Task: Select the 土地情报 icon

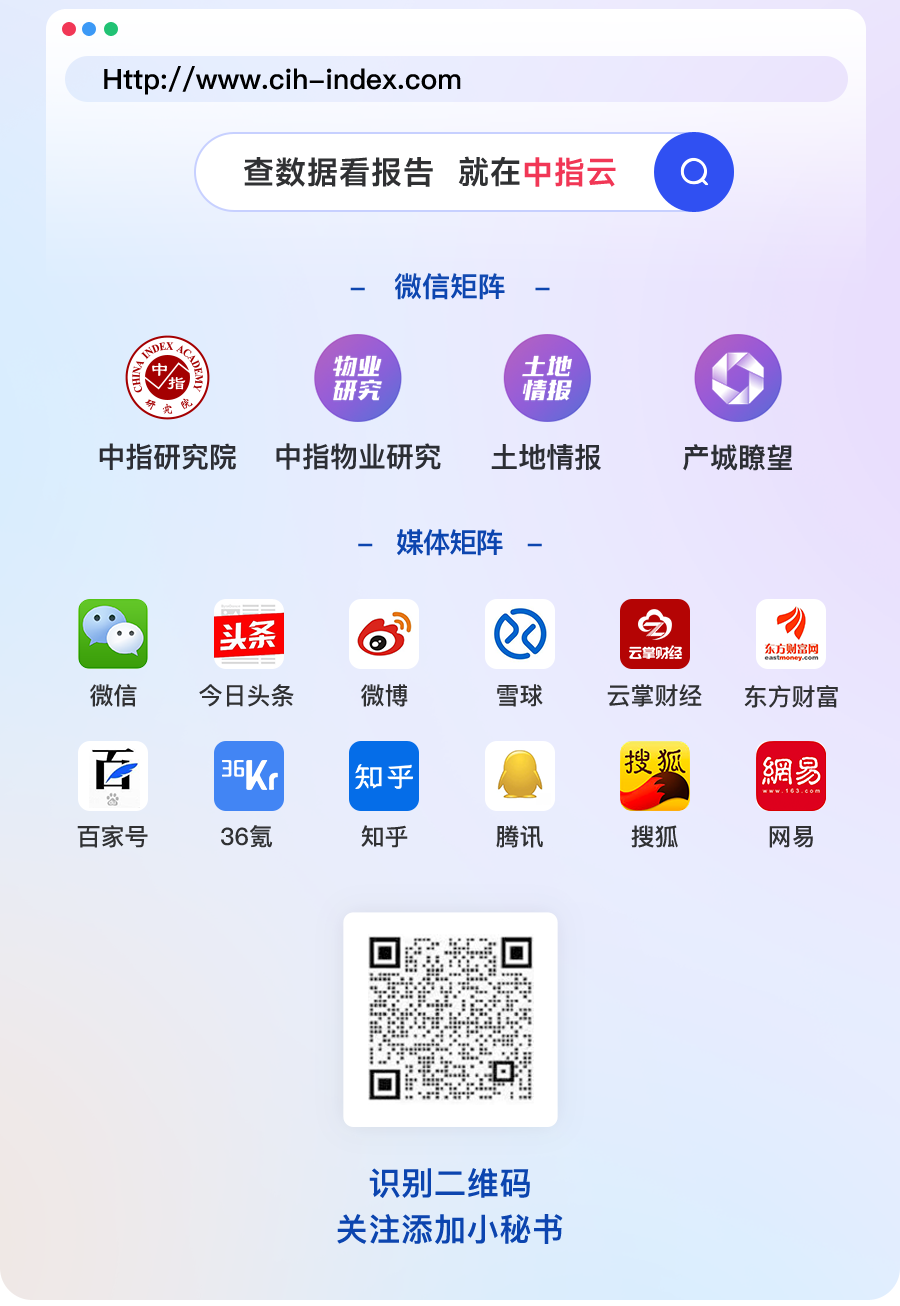Action: point(547,377)
